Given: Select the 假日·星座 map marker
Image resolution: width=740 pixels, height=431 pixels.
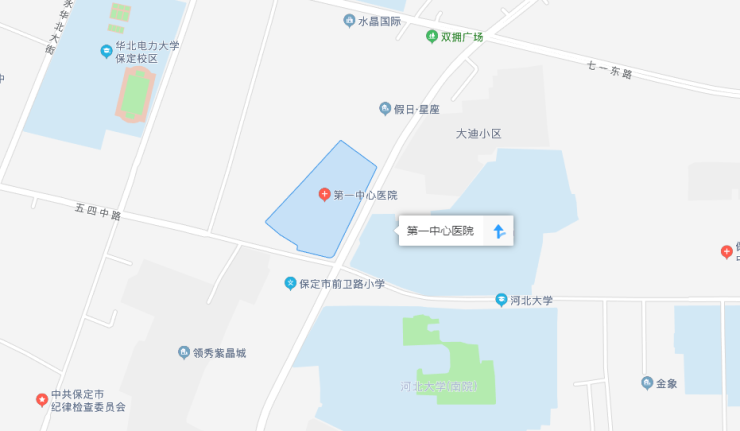Looking at the screenshot, I should (384, 108).
